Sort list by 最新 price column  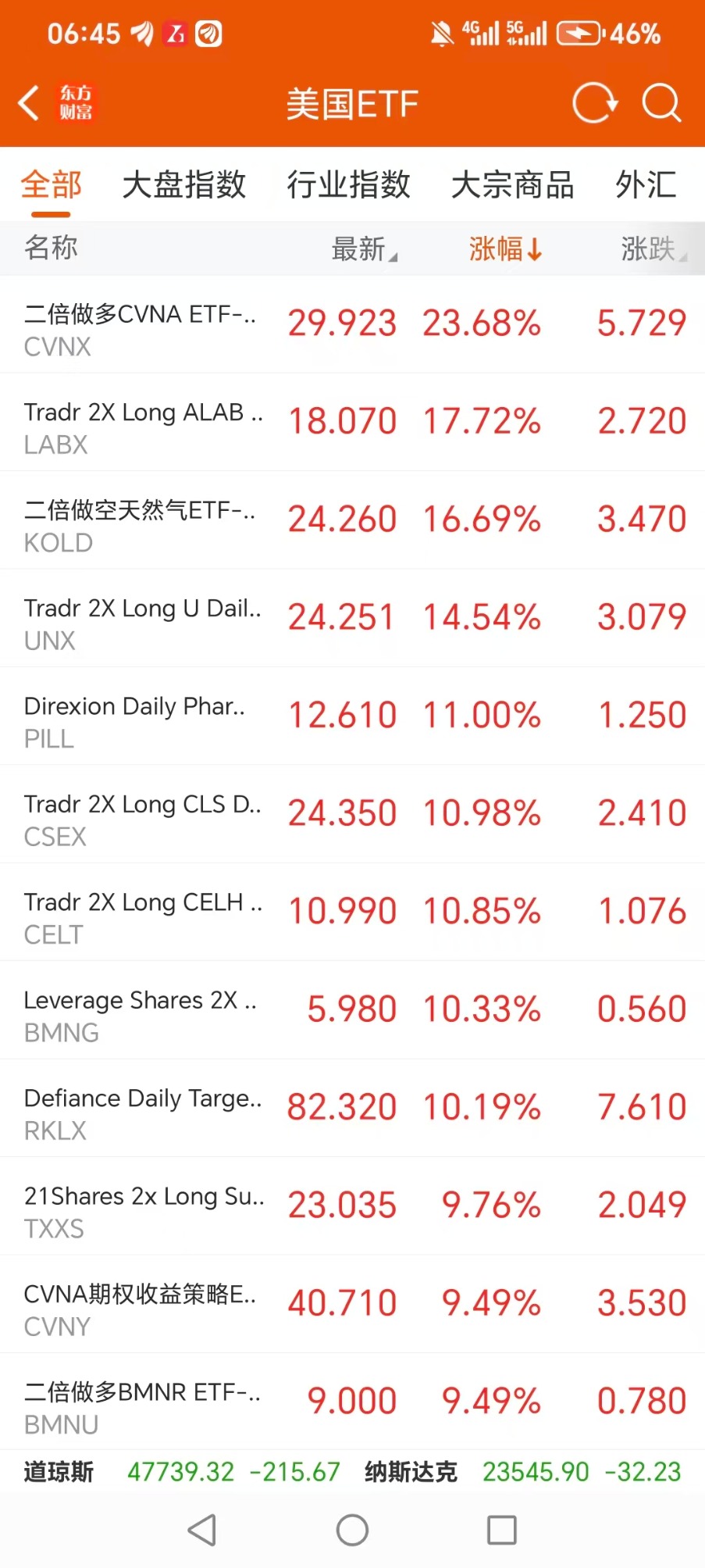pos(363,249)
